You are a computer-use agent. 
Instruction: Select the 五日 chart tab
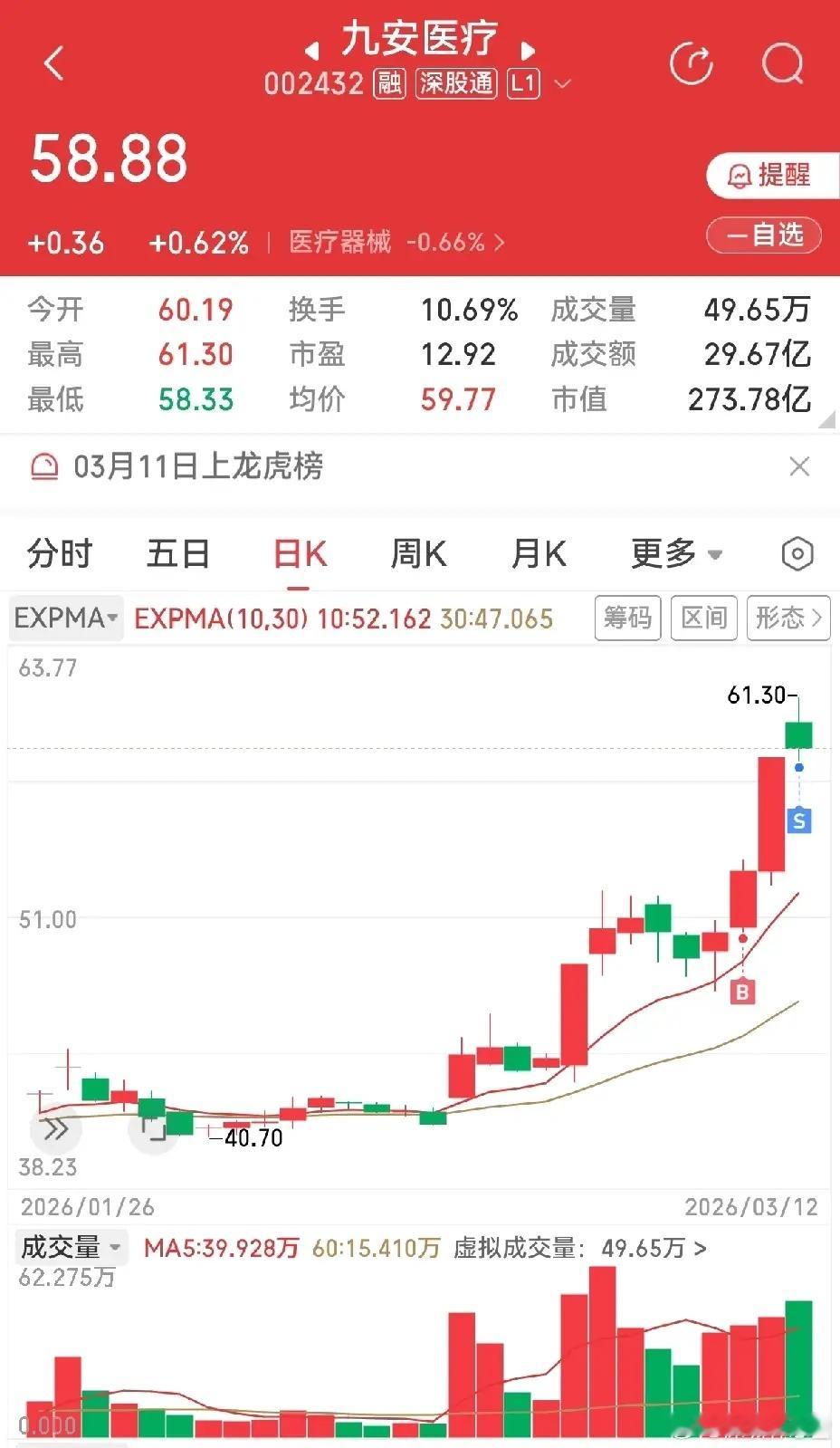(178, 553)
